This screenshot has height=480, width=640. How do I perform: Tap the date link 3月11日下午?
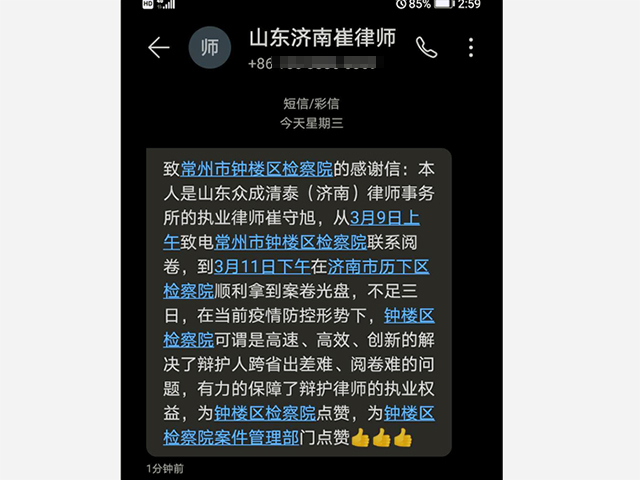(x=260, y=267)
